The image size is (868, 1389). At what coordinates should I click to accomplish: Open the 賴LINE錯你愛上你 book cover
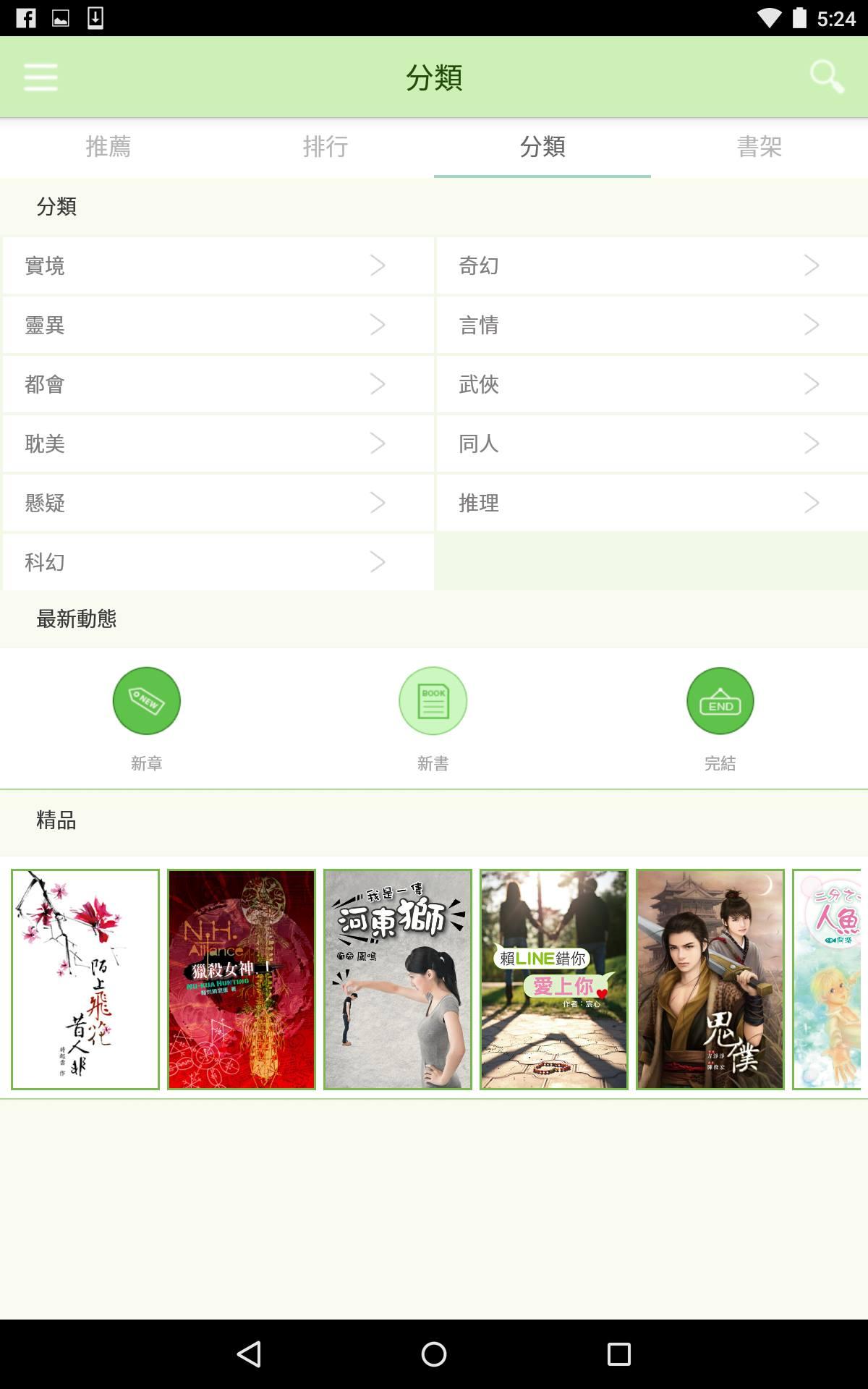coord(554,979)
